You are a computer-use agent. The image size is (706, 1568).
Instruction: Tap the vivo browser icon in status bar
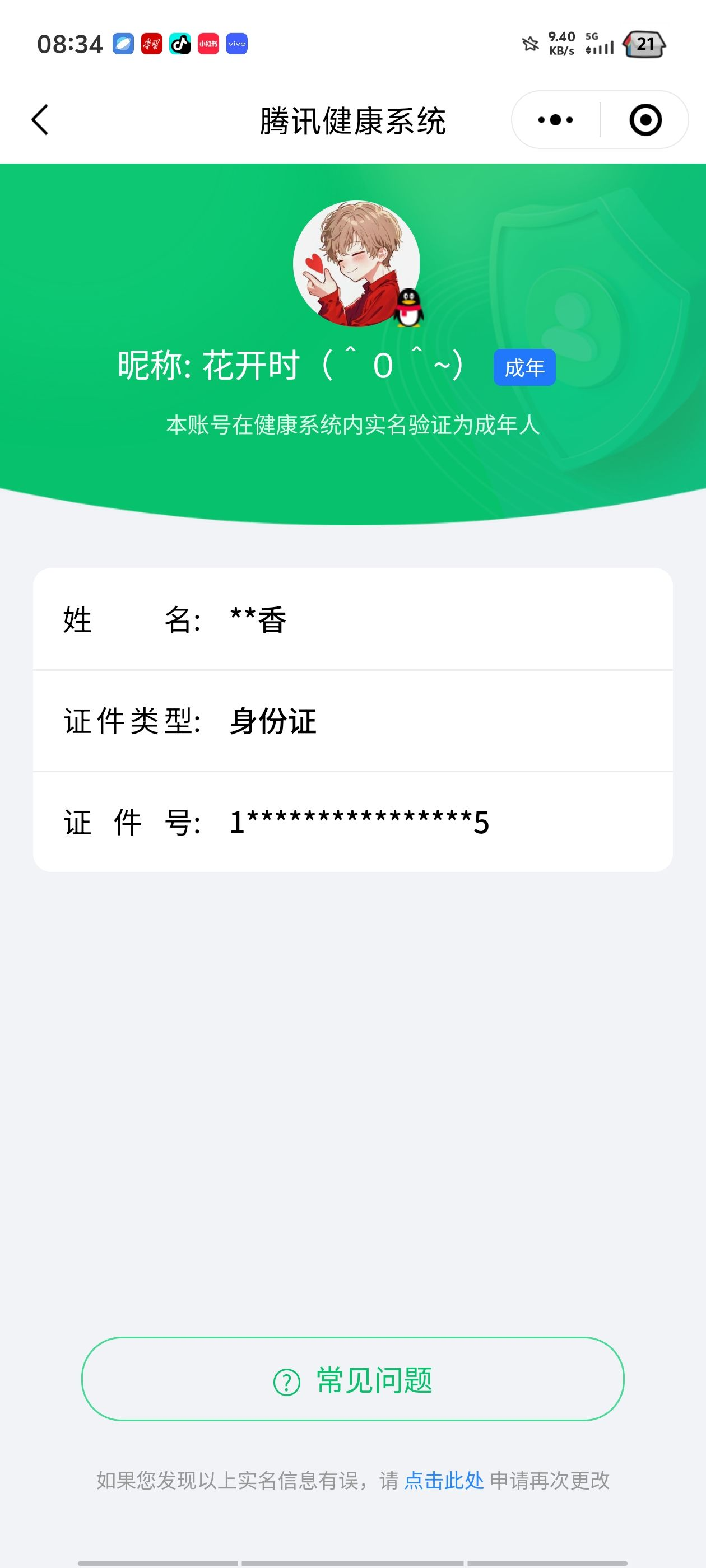click(x=236, y=43)
